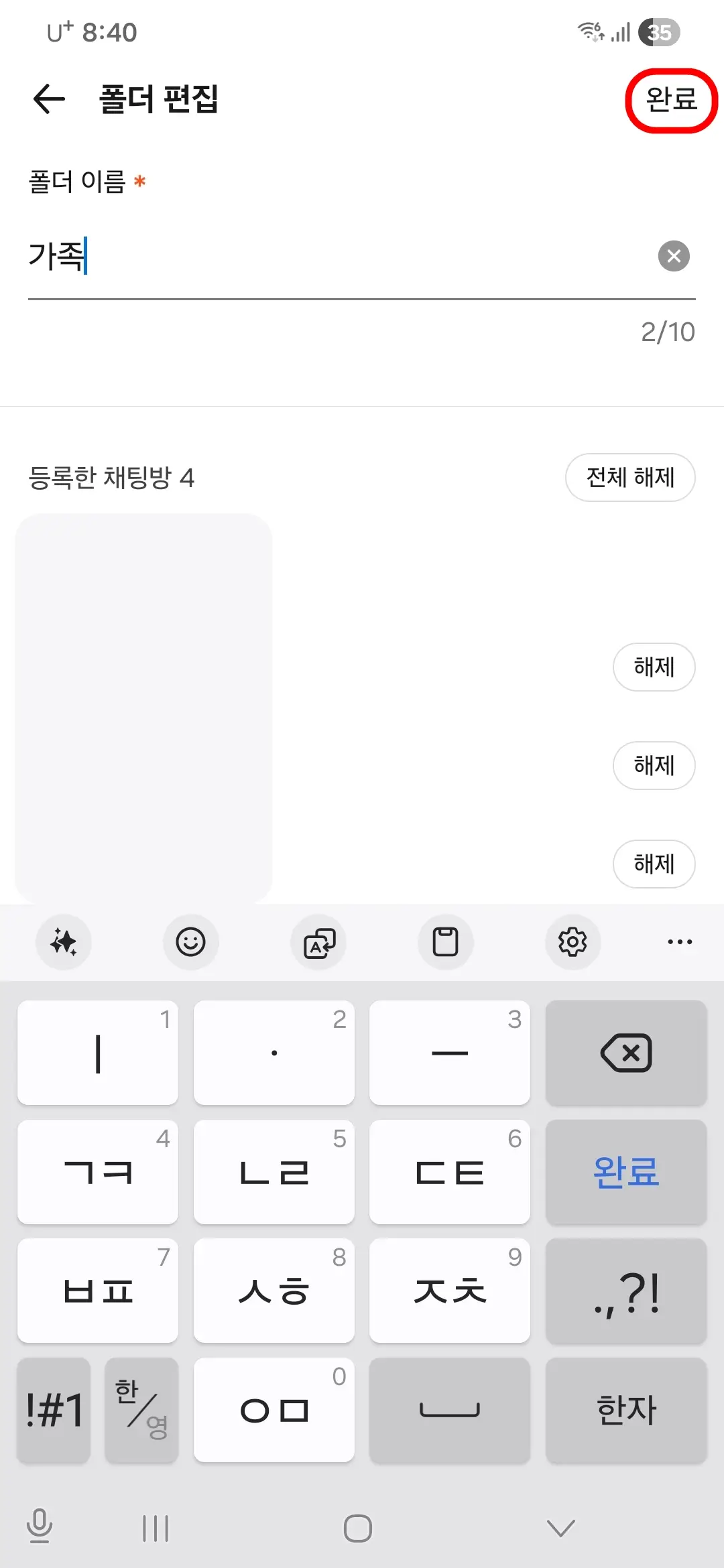Open the translation tool on keyboard toolbar

point(318,942)
